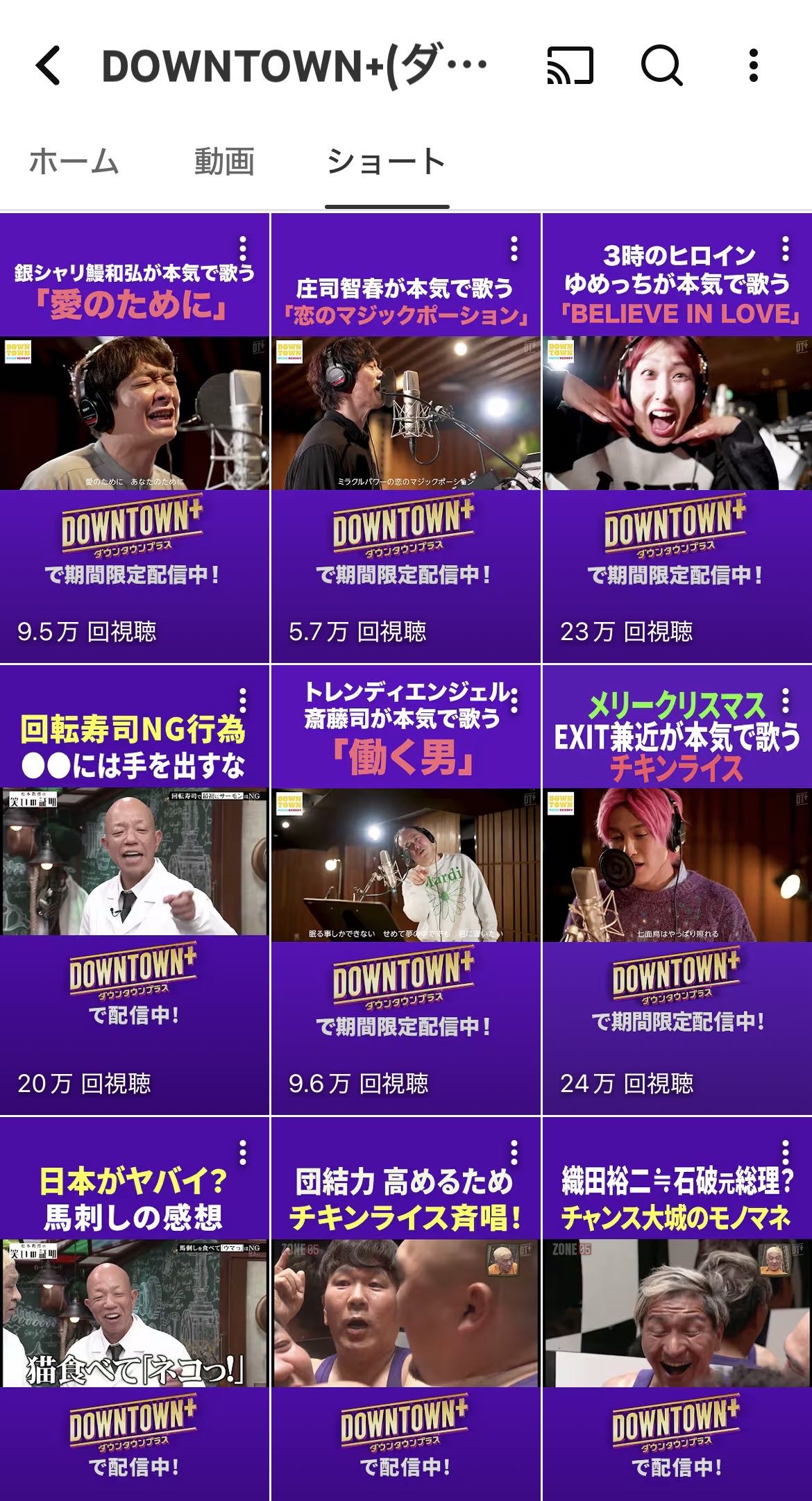Select the ショート tab

[386, 162]
